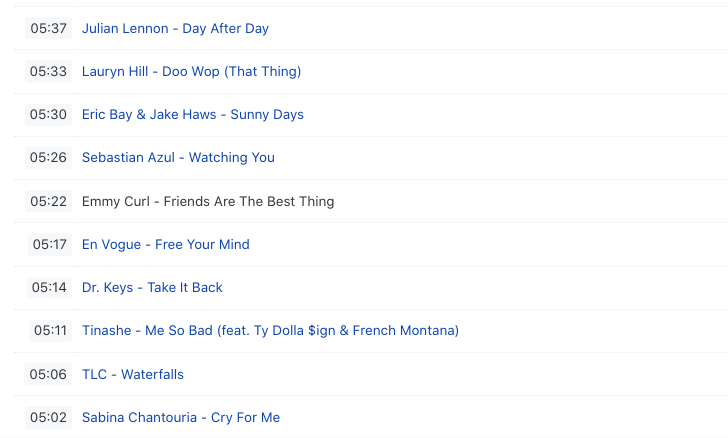Open Julian Lennon - Day After Day
Screen dimensions: 728x438
(175, 28)
